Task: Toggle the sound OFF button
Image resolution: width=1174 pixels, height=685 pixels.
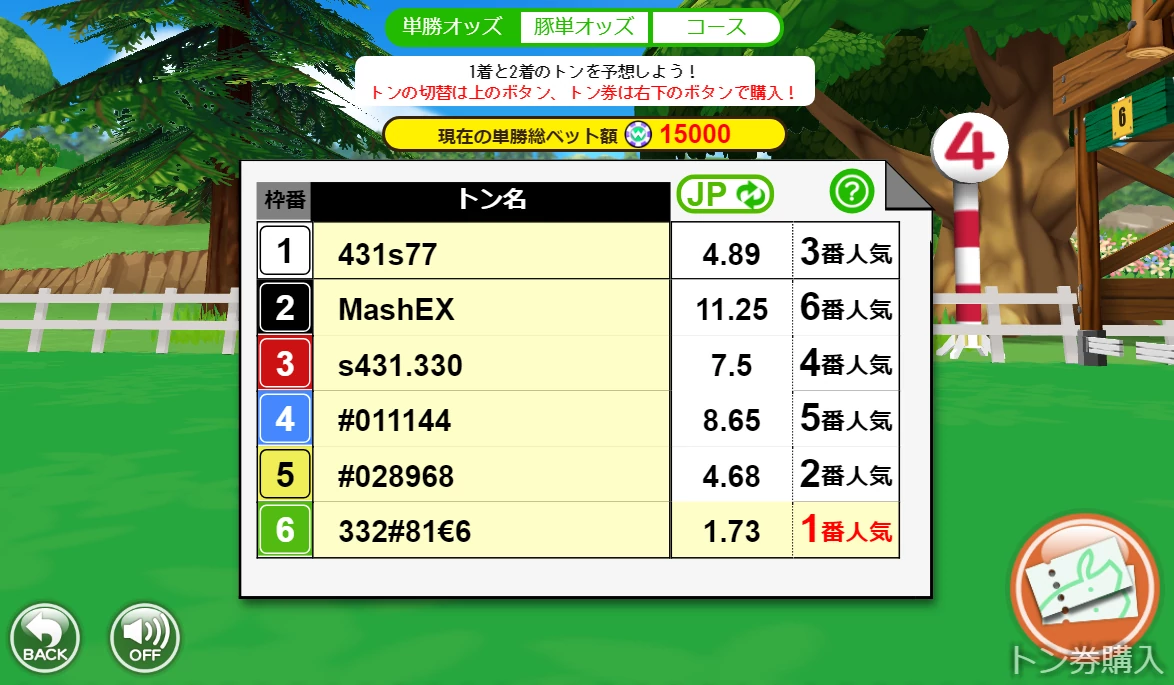Action: click(145, 638)
